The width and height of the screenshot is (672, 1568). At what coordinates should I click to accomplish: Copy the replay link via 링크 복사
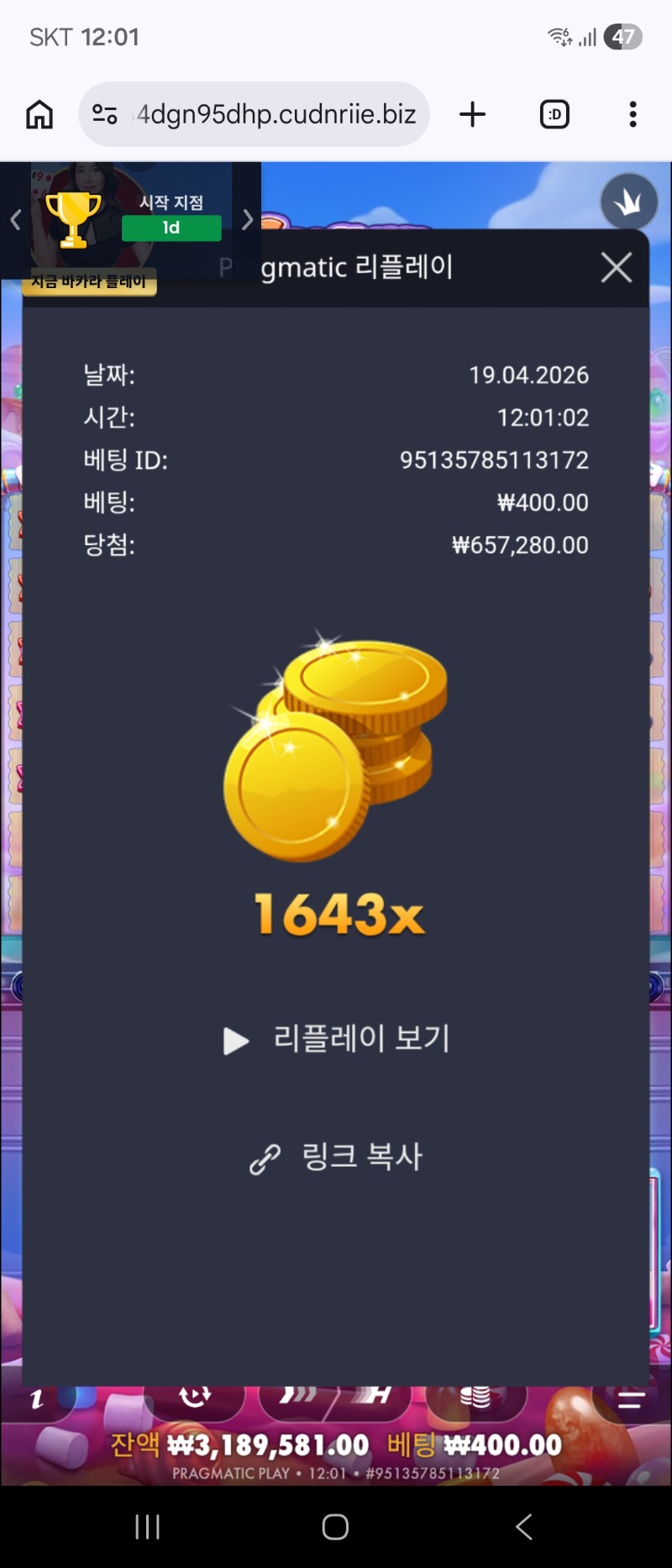click(x=338, y=1157)
